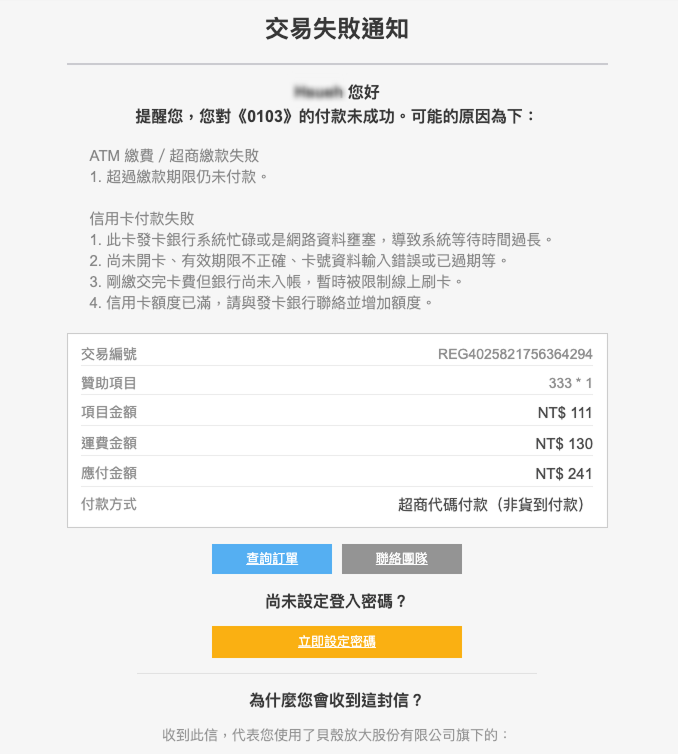Tap the 查詢訂單 button
The image size is (678, 754).
(x=272, y=559)
